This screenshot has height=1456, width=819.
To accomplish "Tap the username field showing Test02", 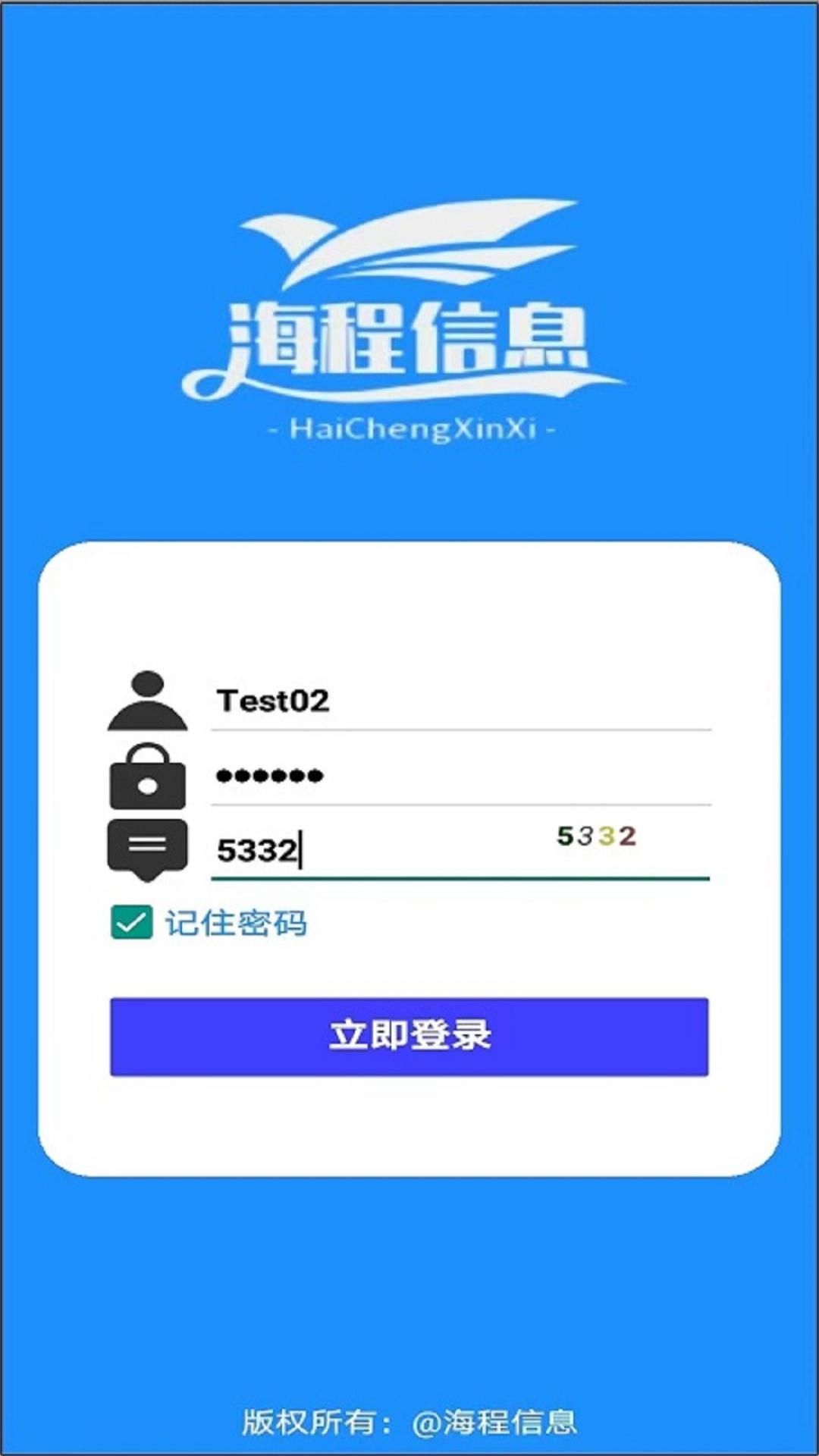I will coord(460,701).
